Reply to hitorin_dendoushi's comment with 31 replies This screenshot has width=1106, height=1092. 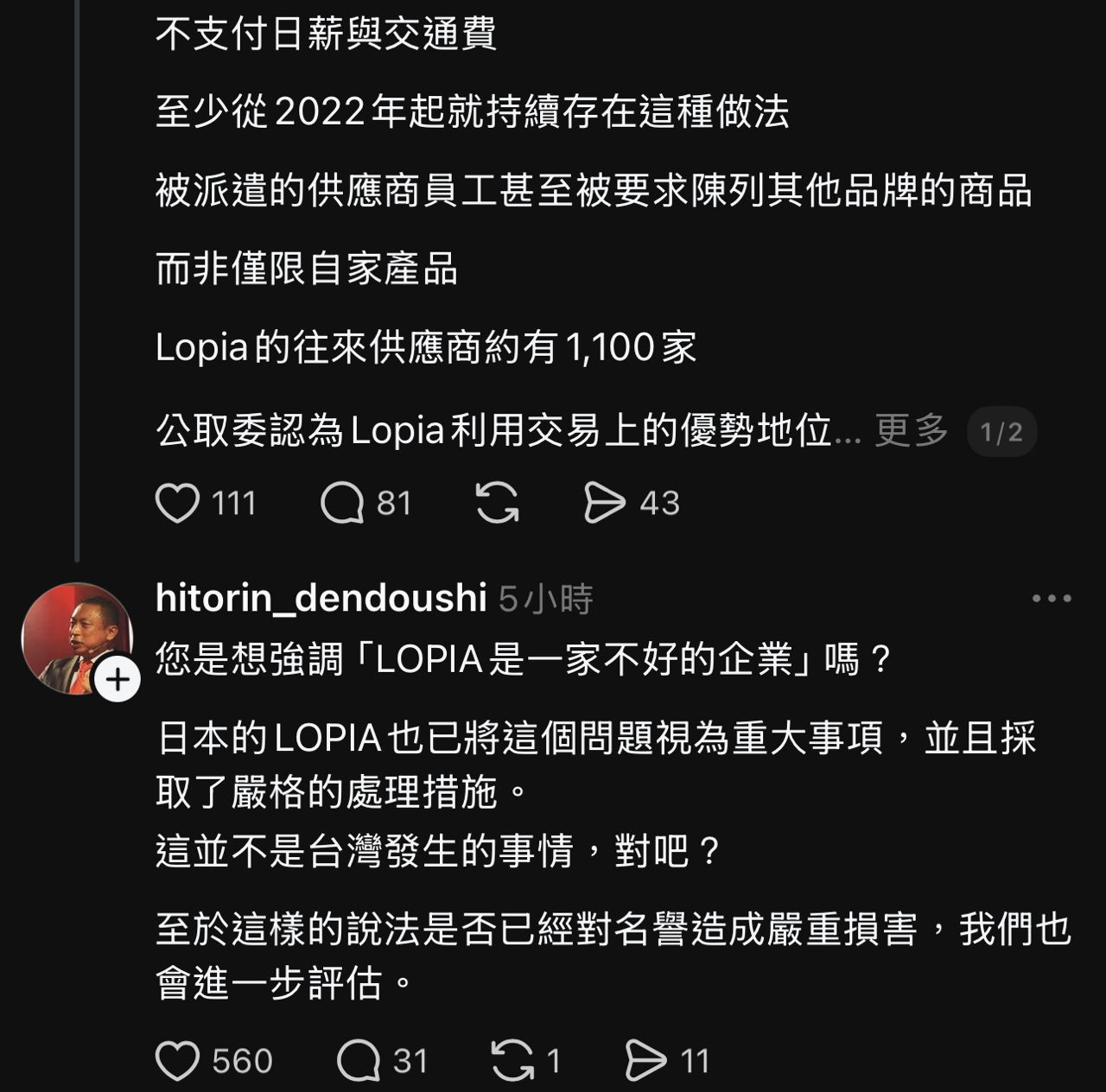359,1061
